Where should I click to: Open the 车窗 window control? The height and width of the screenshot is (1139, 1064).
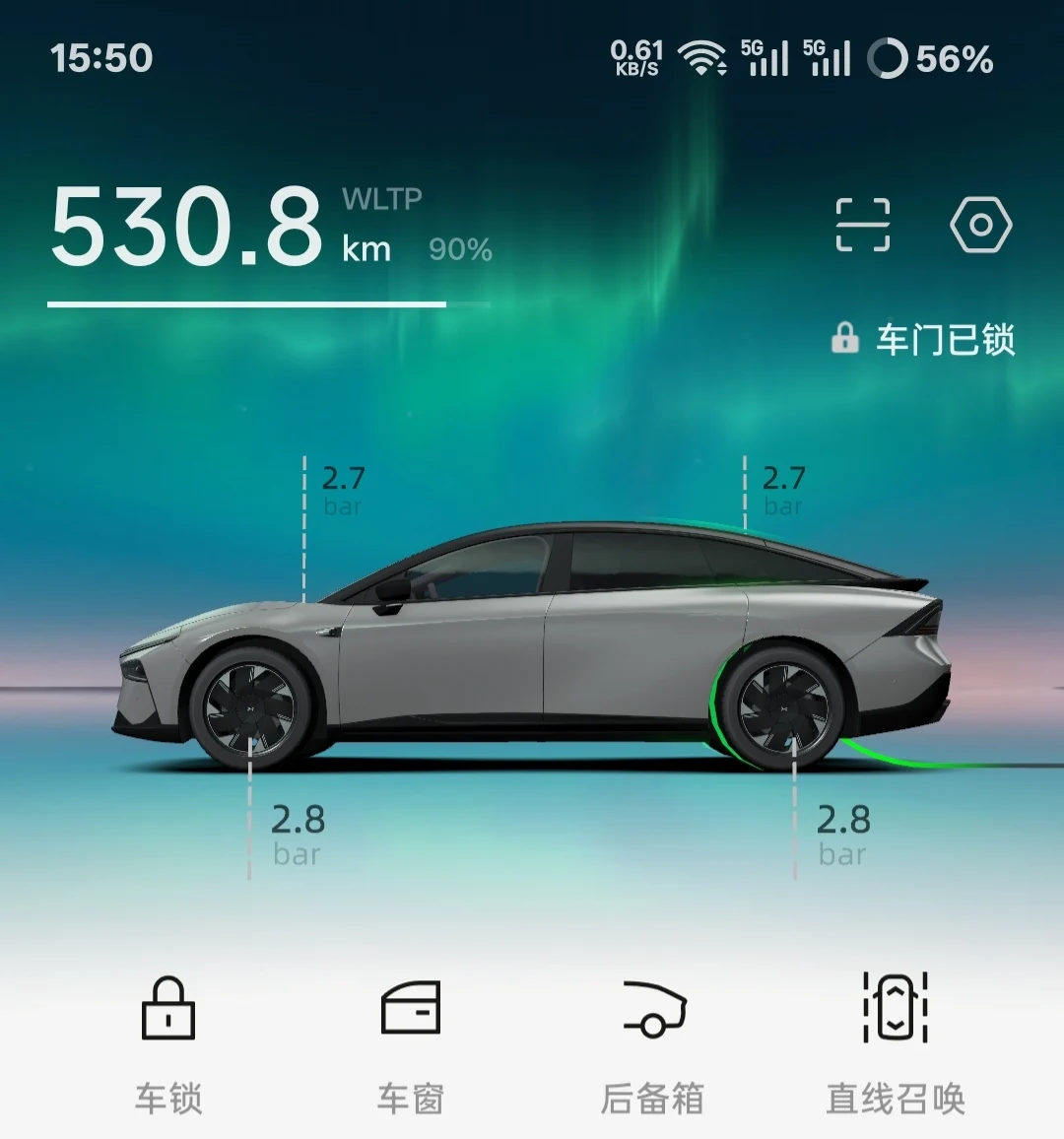[x=411, y=1045]
